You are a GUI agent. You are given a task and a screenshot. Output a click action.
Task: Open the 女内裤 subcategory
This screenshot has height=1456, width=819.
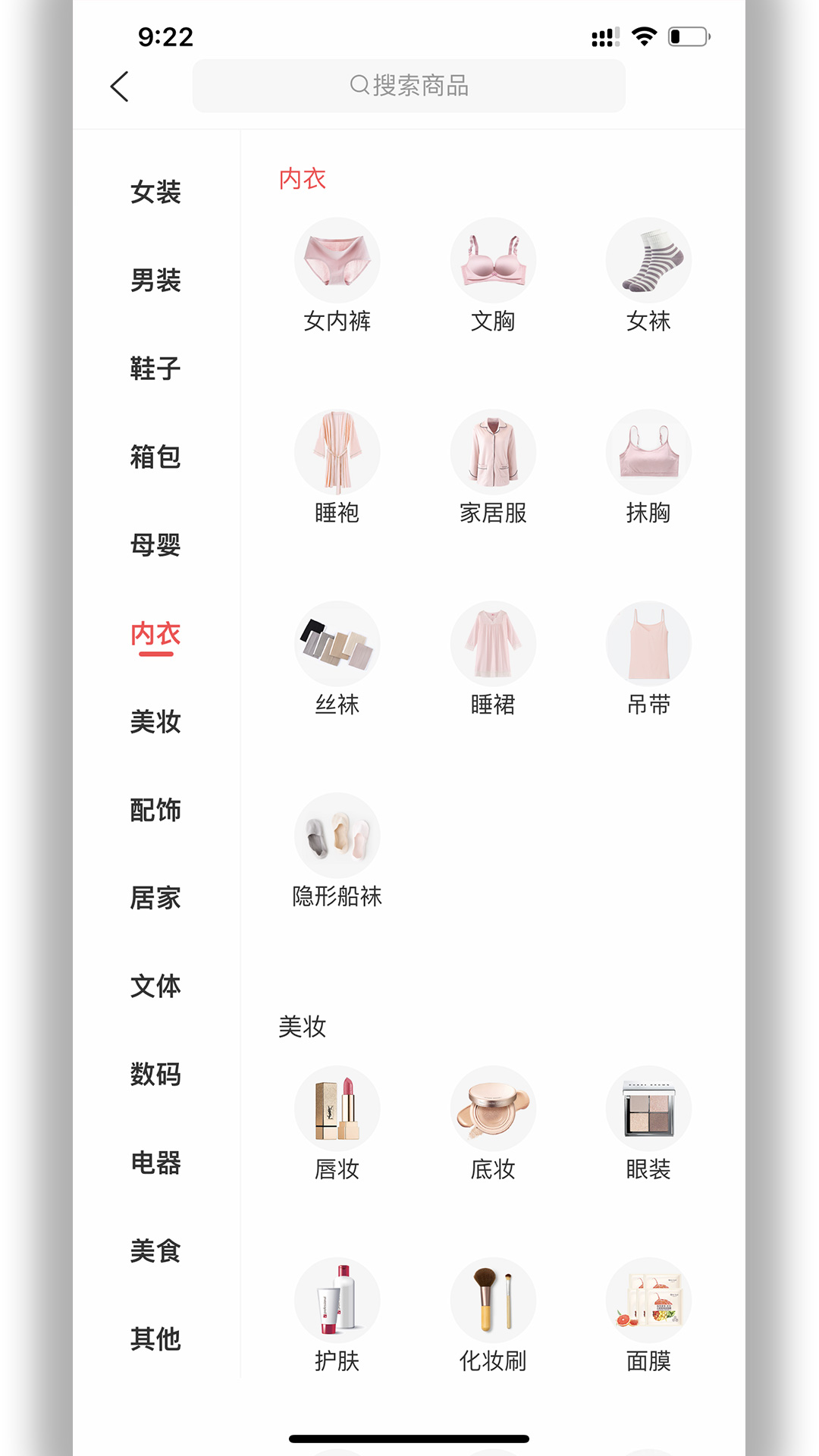click(x=337, y=275)
